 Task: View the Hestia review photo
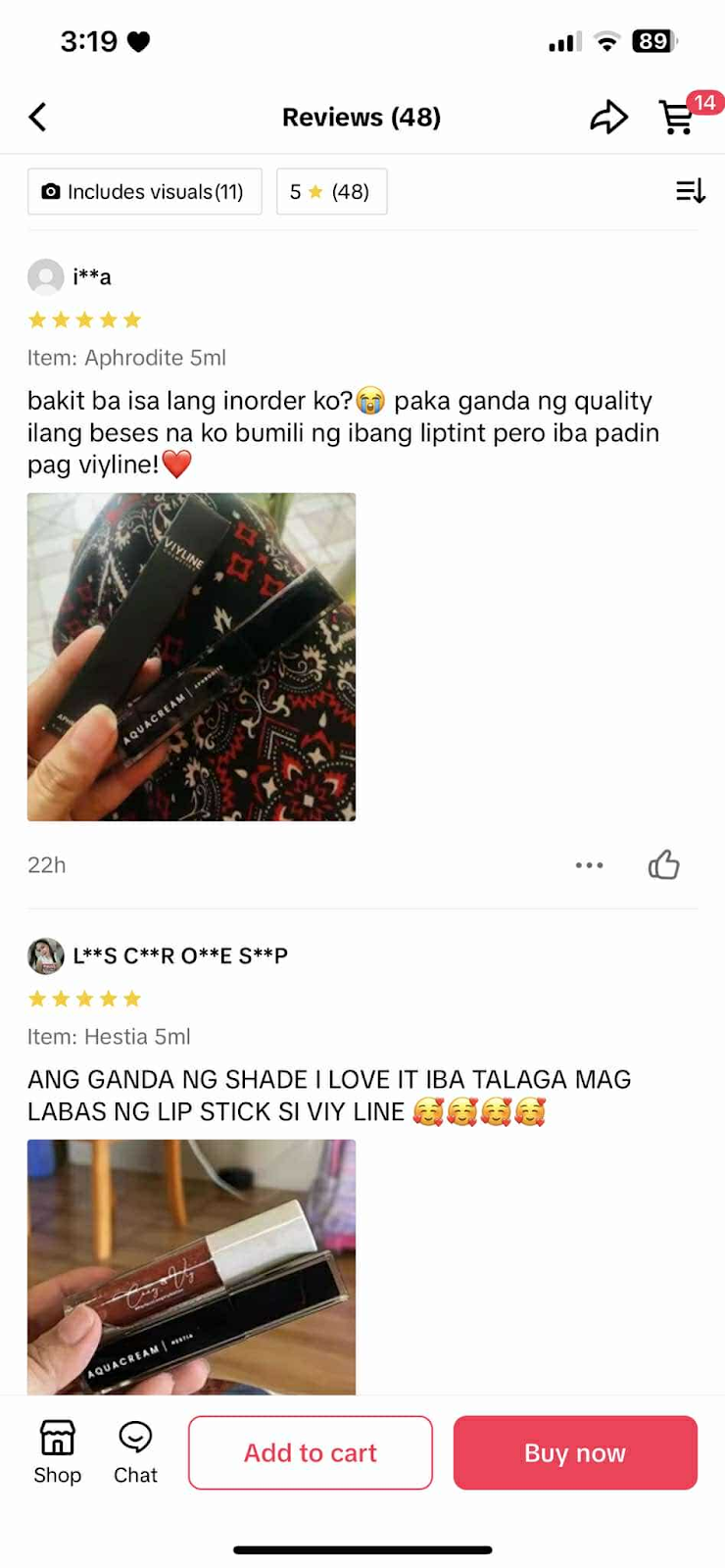coord(191,1266)
